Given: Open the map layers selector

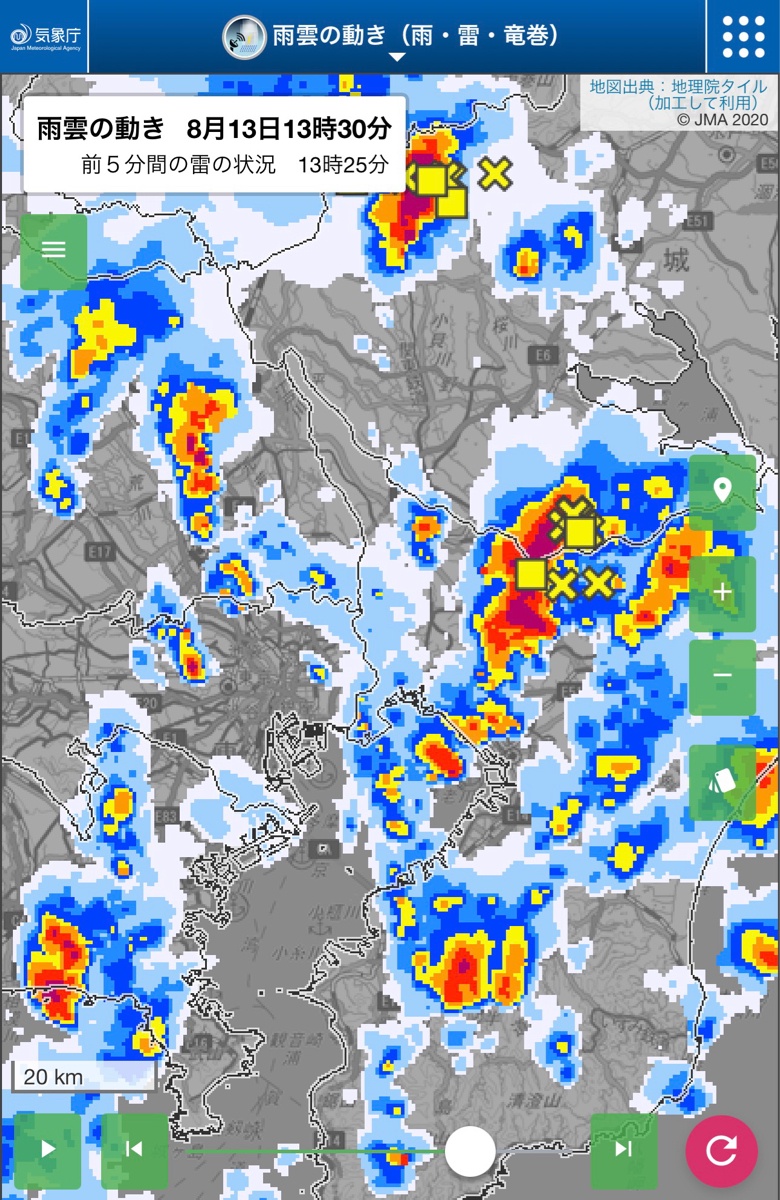Looking at the screenshot, I should [722, 782].
